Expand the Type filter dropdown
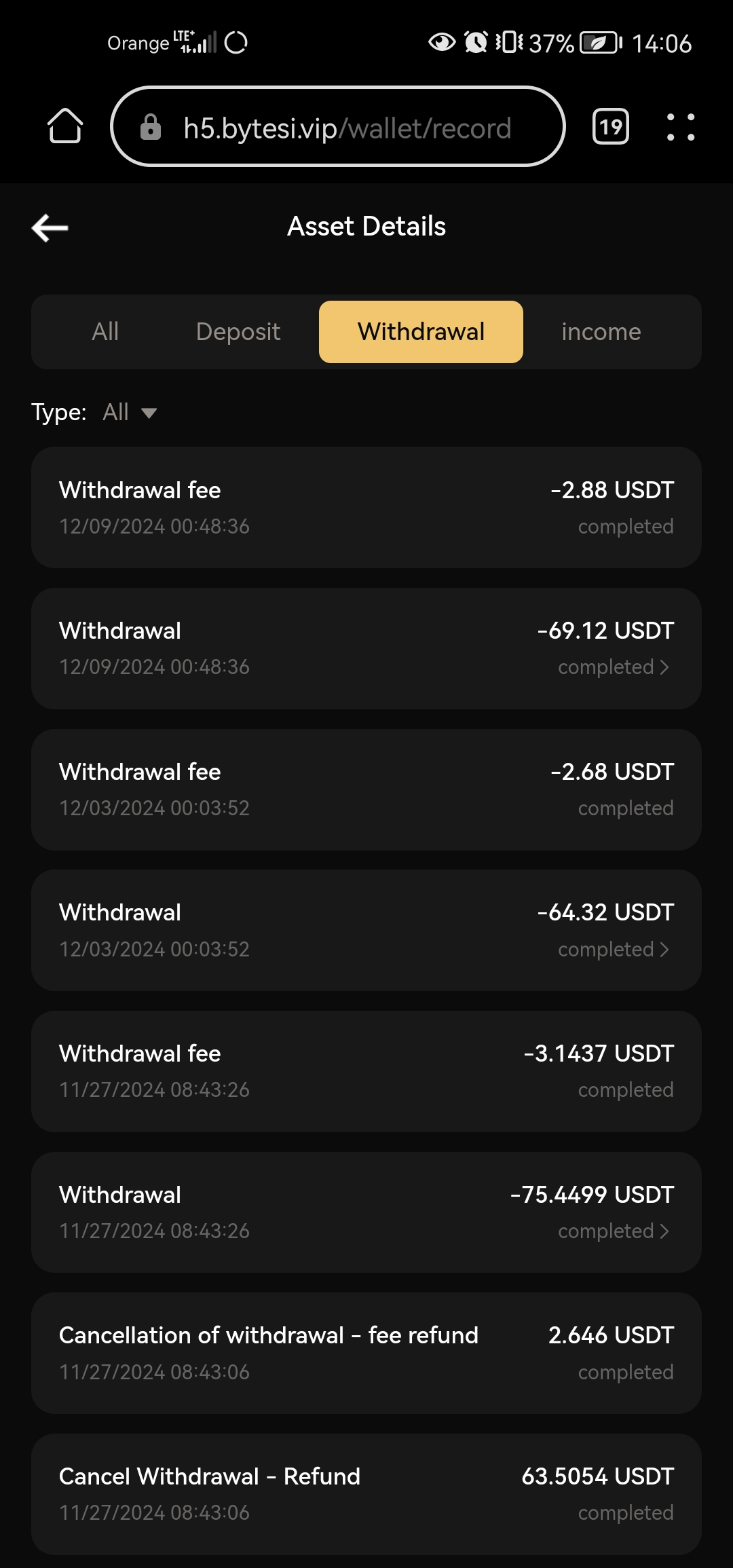 pos(130,412)
